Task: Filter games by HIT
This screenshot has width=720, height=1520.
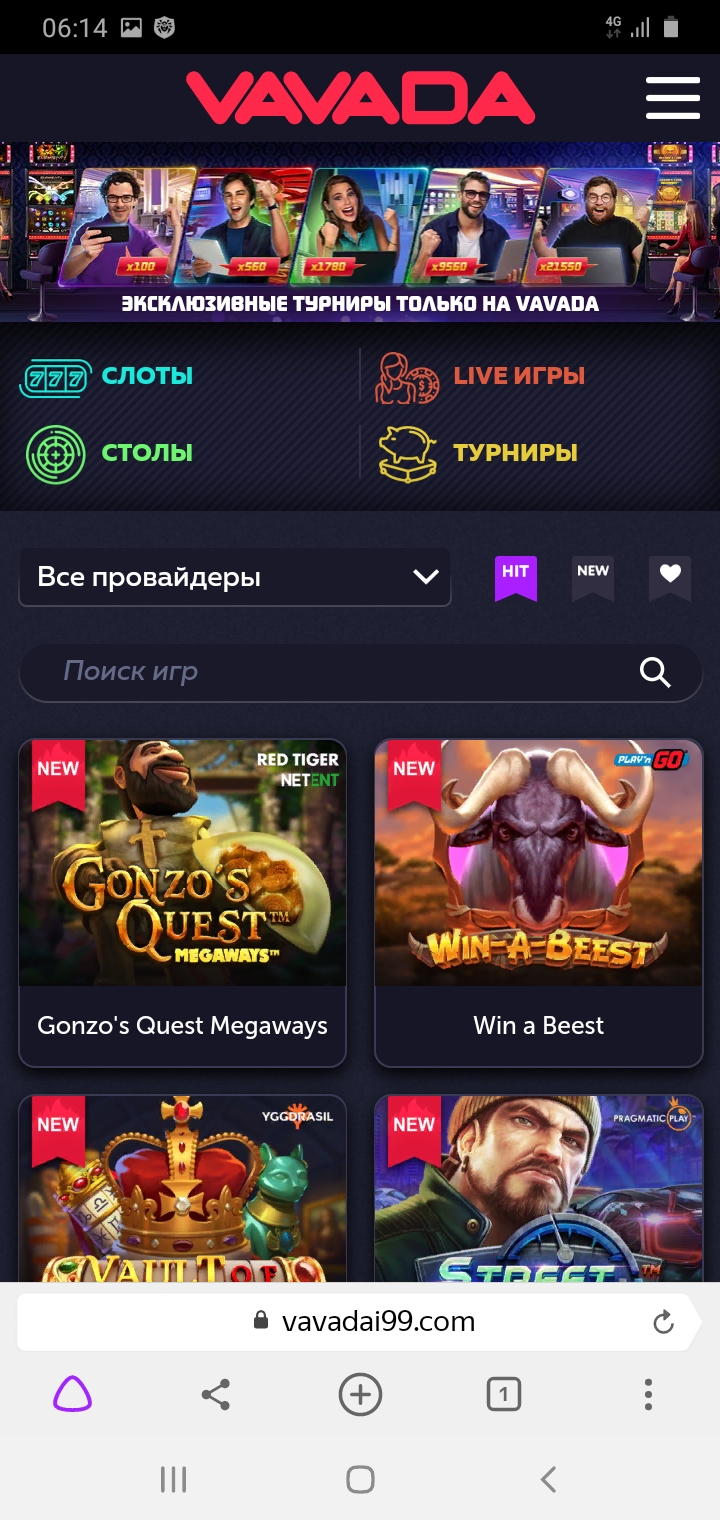Action: (516, 578)
